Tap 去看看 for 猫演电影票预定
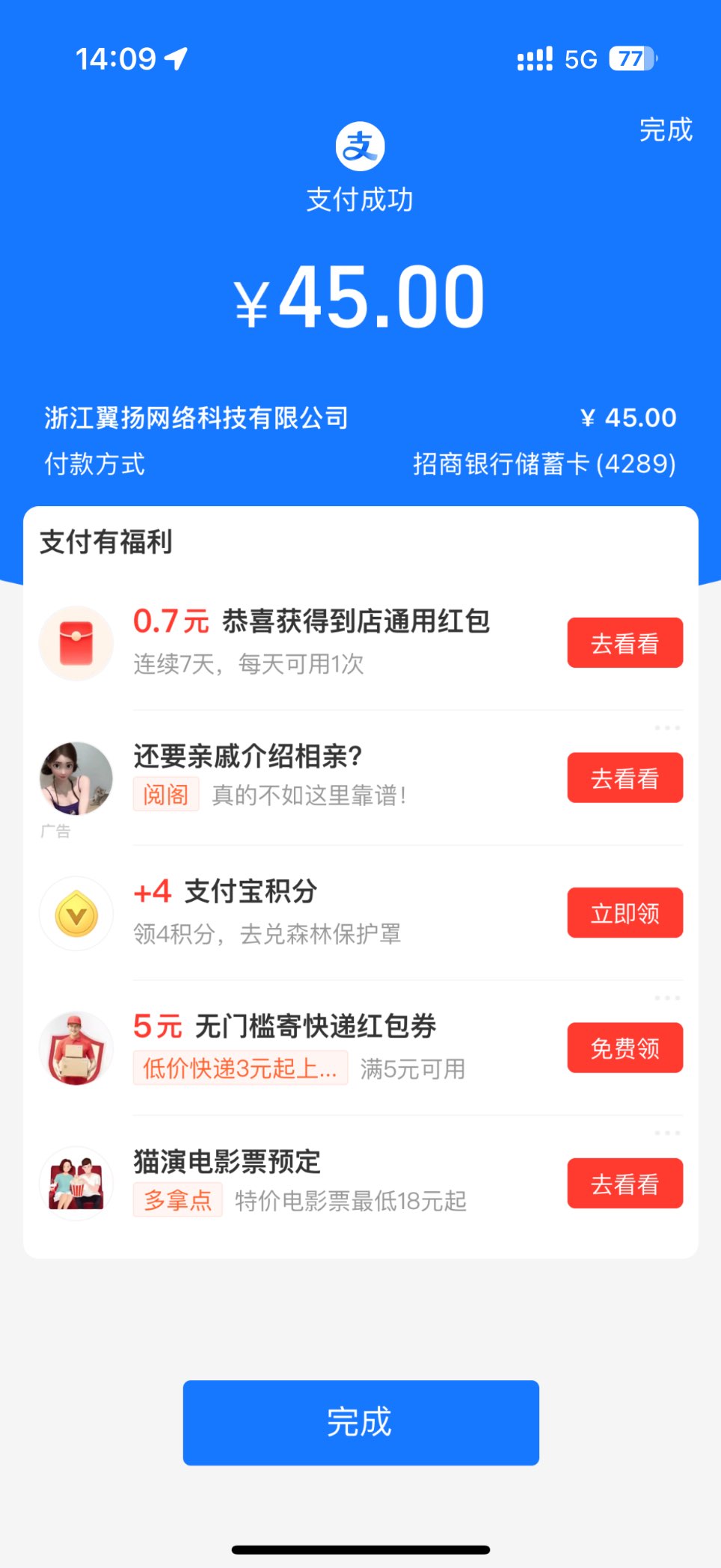The image size is (721, 1568). click(625, 1184)
